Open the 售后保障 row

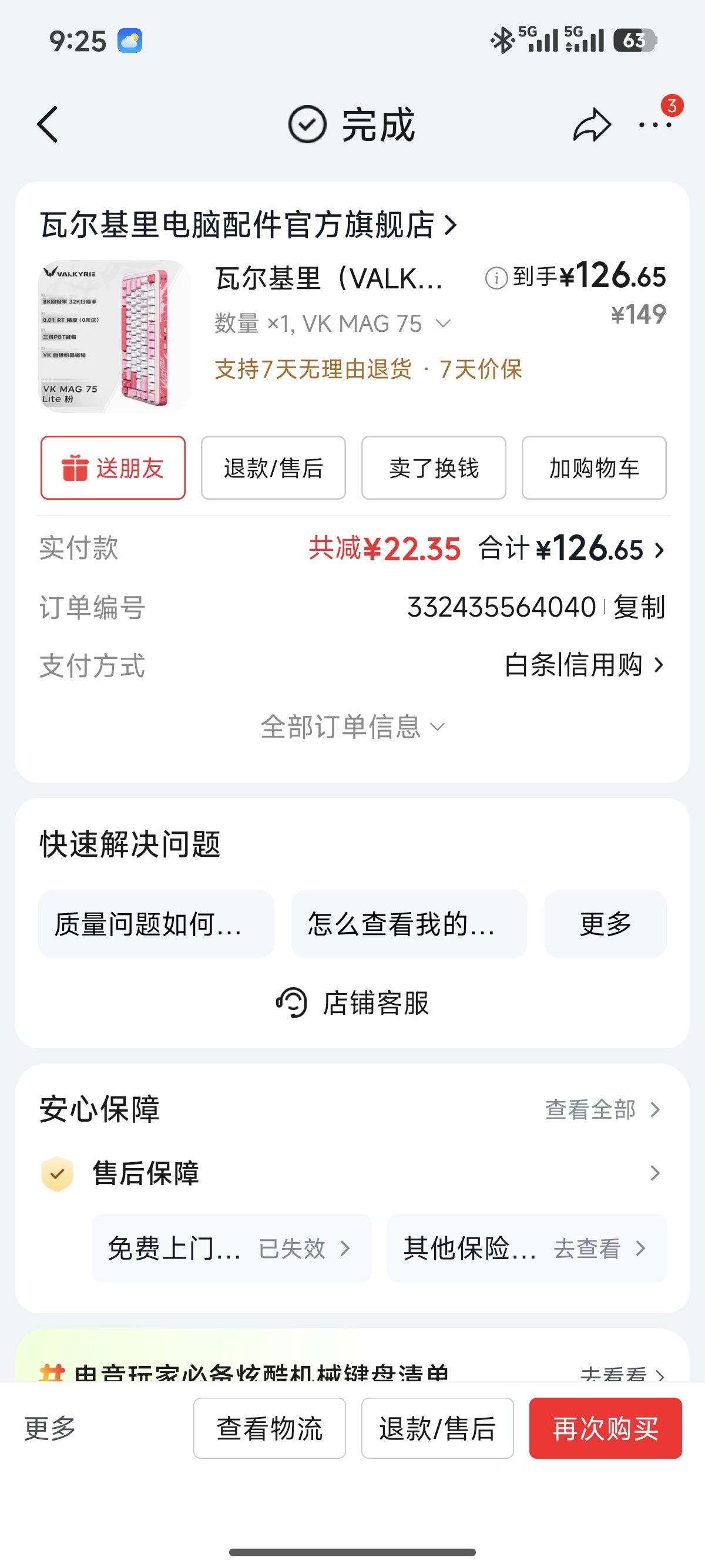tap(352, 1172)
